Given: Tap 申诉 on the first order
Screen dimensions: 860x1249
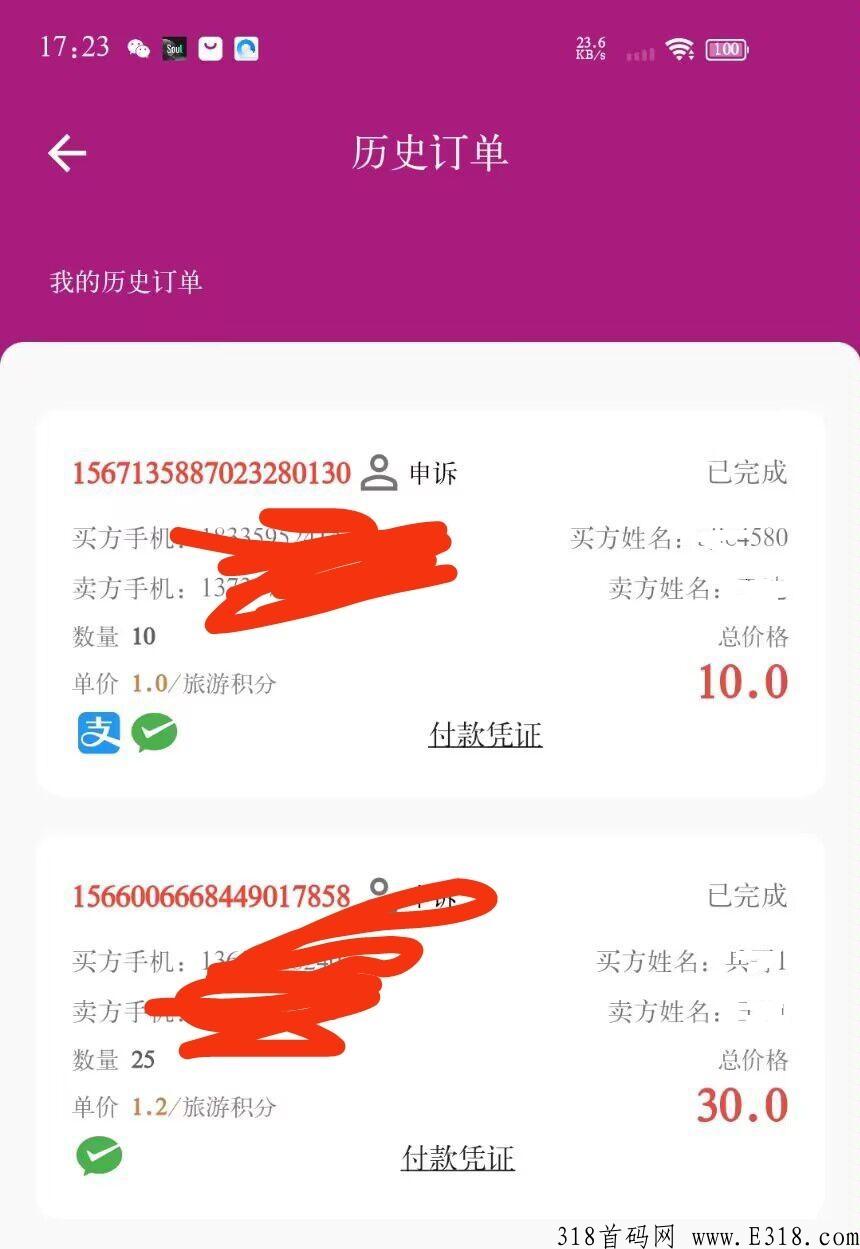Looking at the screenshot, I should [x=432, y=473].
